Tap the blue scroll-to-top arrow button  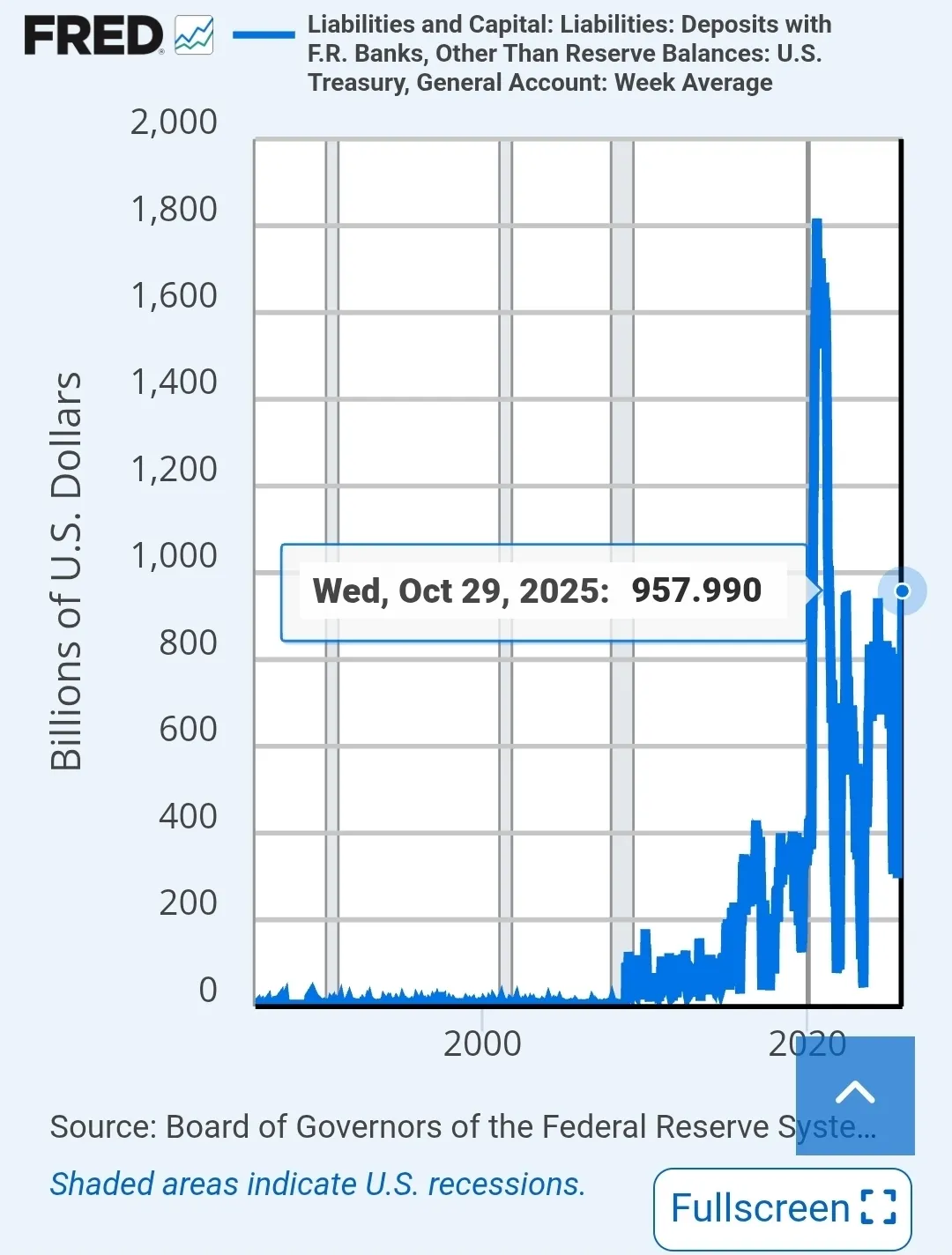tap(854, 1095)
